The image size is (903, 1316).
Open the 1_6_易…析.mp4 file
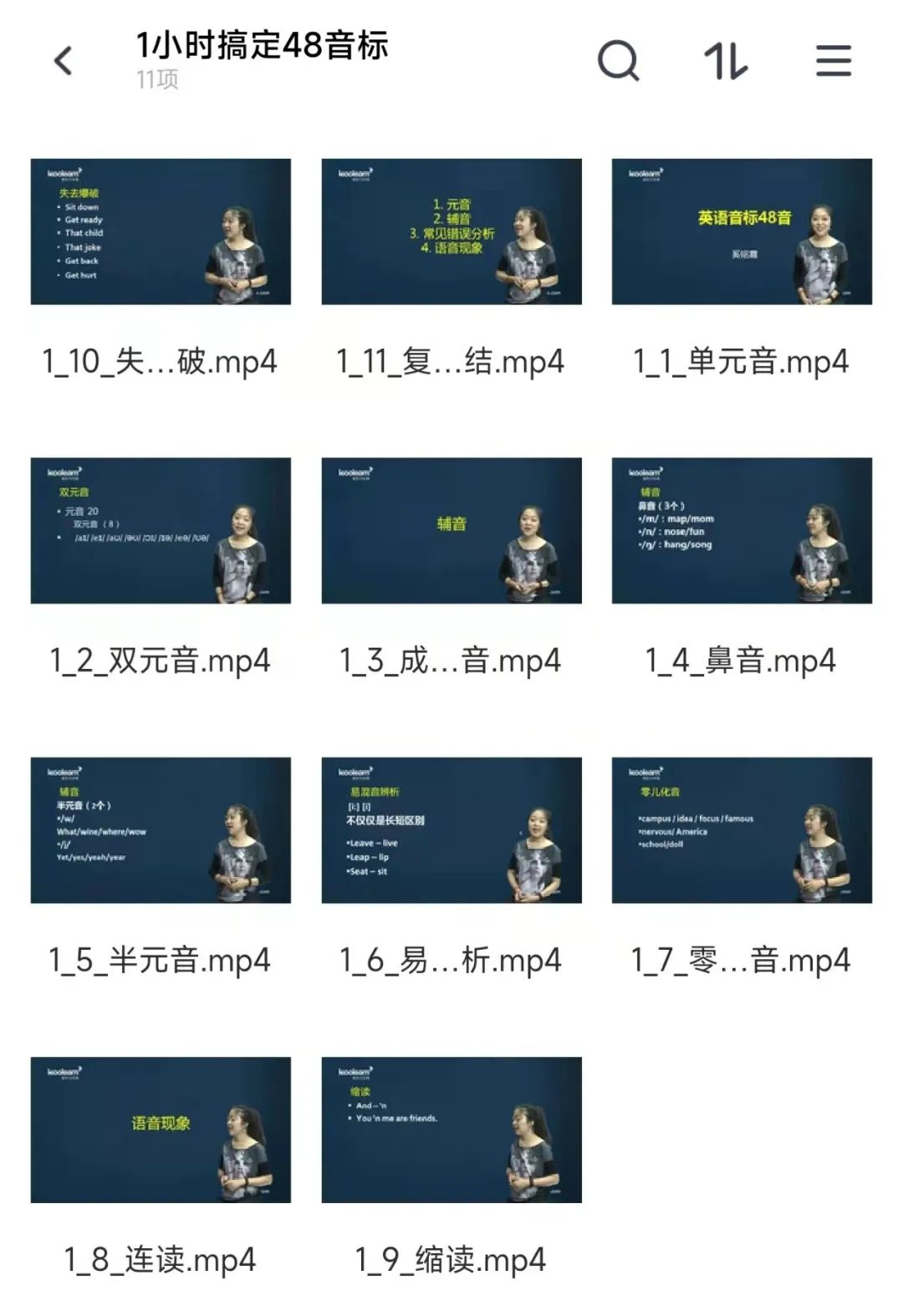tap(451, 830)
